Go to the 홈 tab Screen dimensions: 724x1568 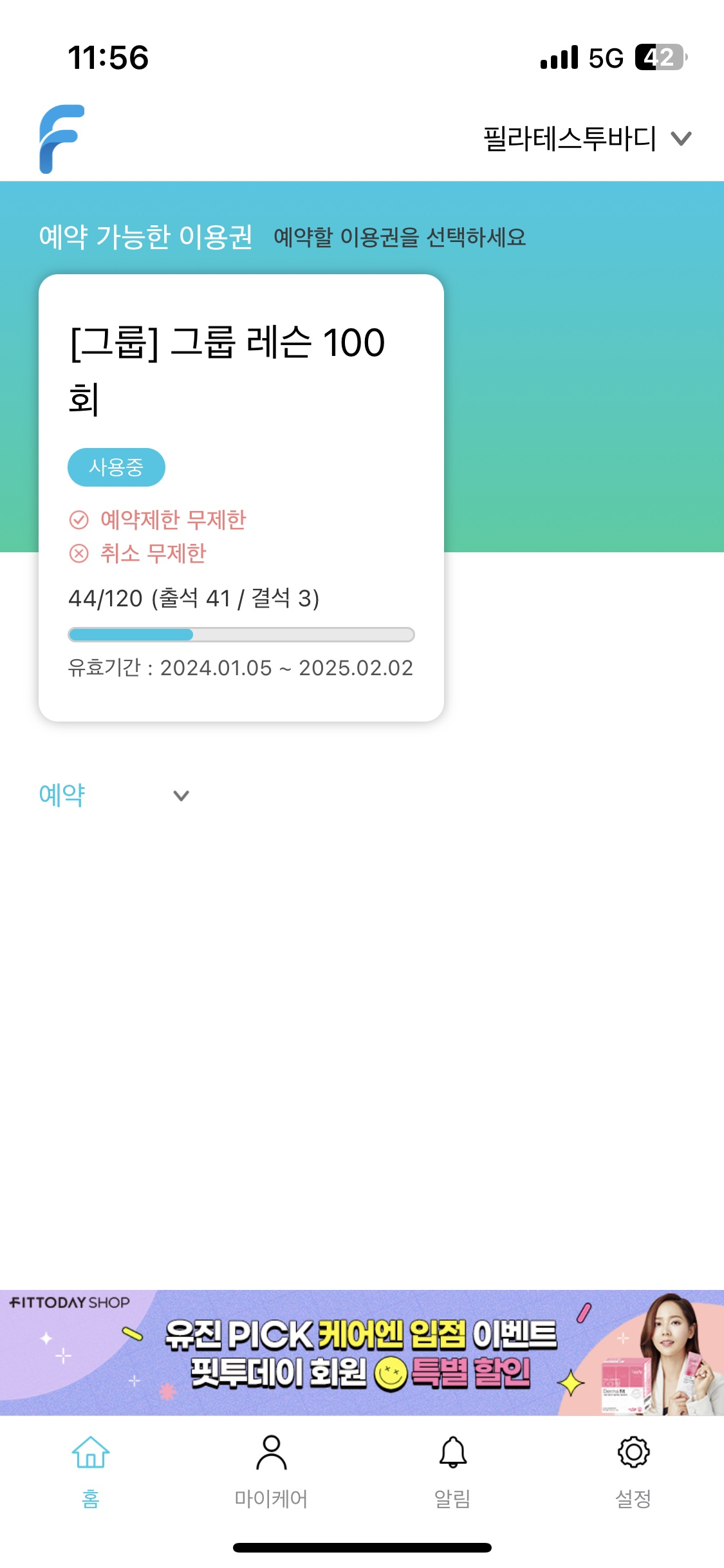pyautogui.click(x=91, y=1471)
